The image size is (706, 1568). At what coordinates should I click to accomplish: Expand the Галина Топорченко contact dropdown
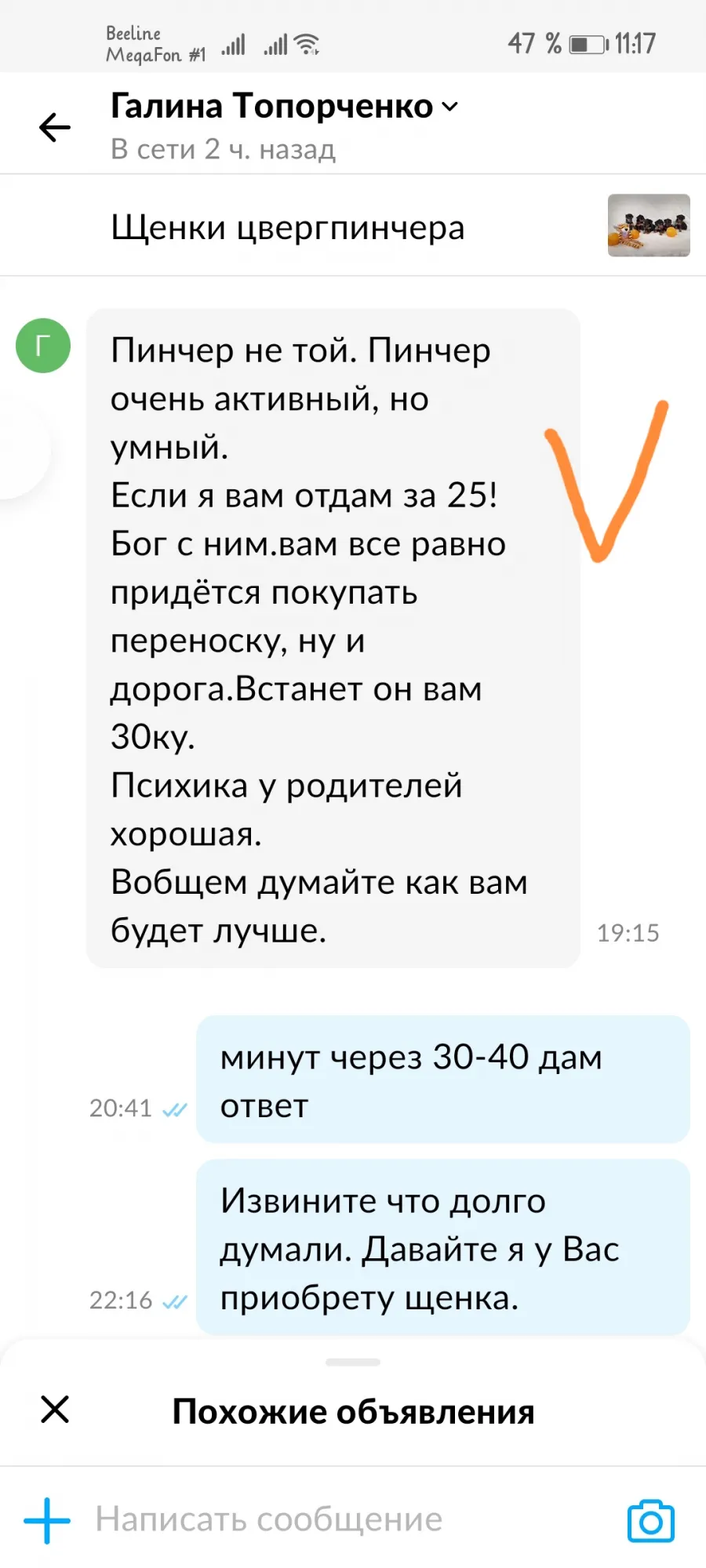(x=450, y=107)
